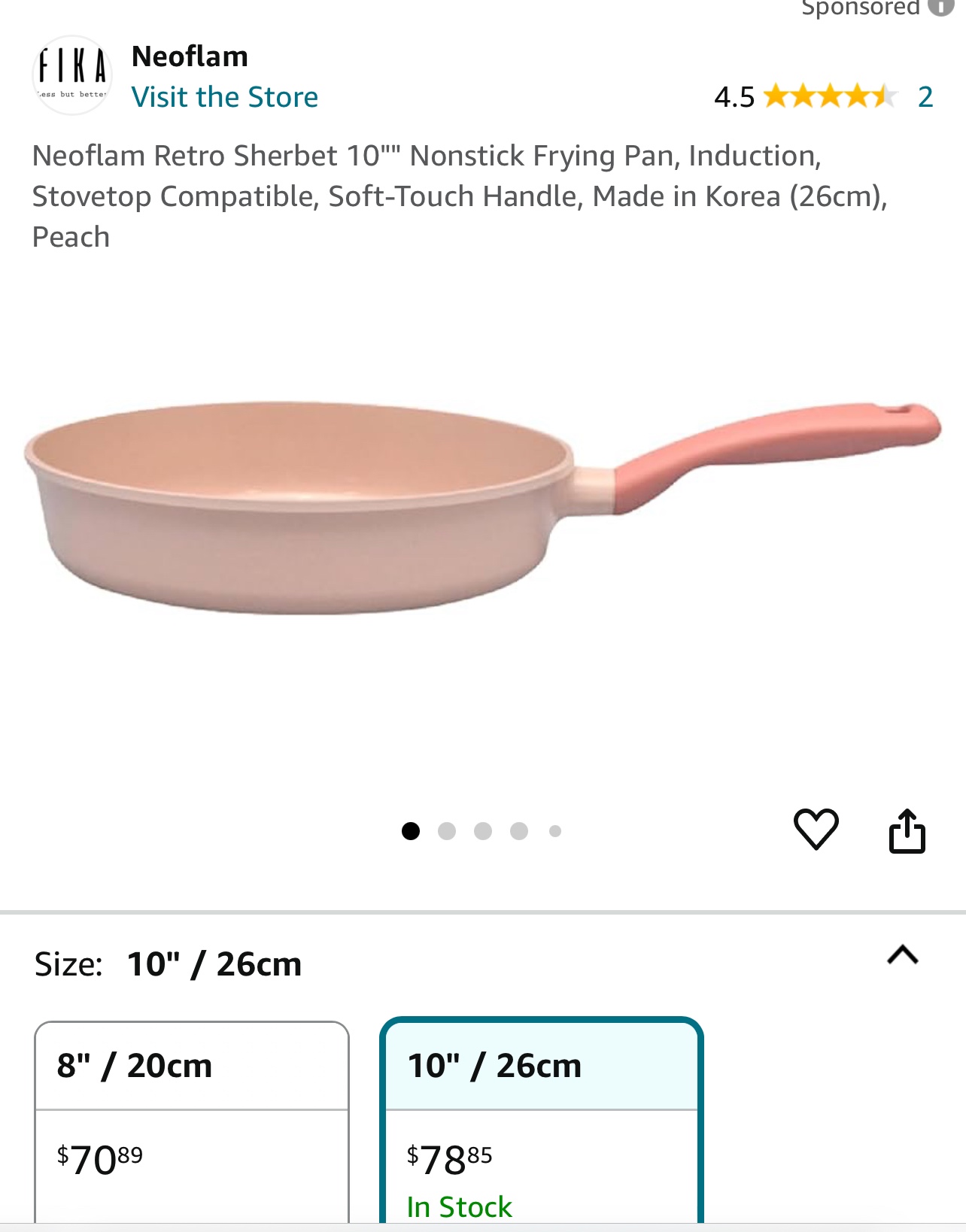966x1232 pixels.
Task: Open customer reviews via the count 2
Action: click(930, 96)
